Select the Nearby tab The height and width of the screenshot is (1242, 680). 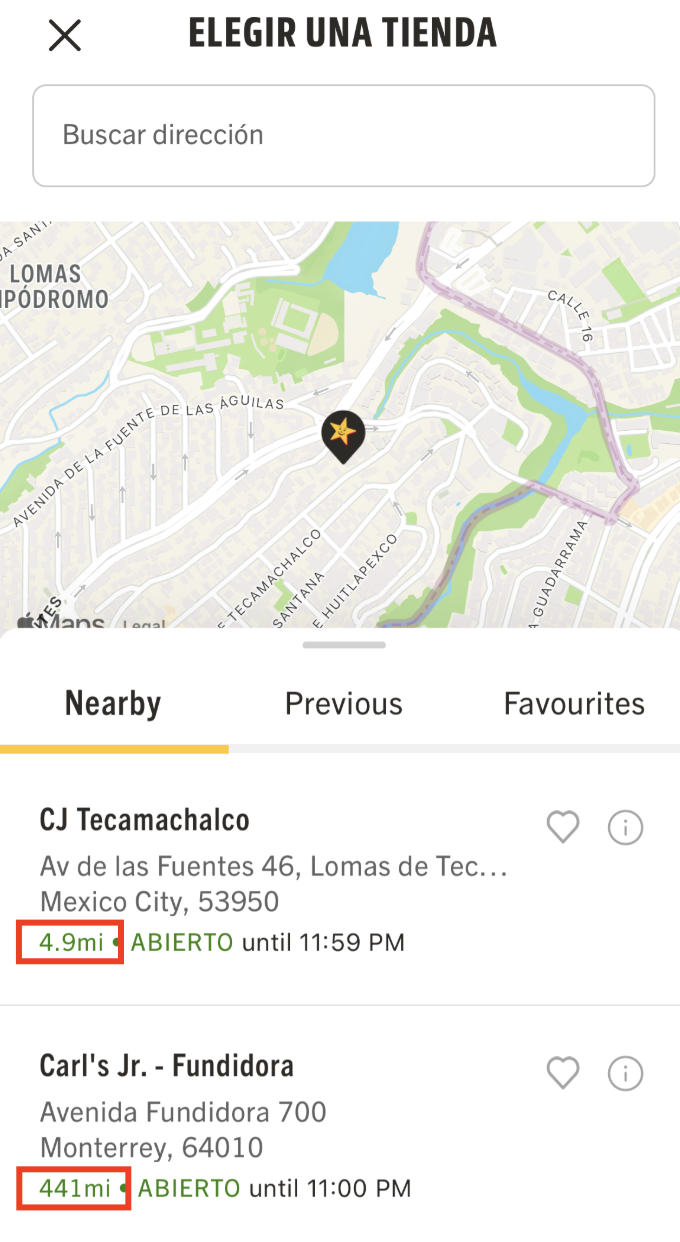tap(113, 704)
